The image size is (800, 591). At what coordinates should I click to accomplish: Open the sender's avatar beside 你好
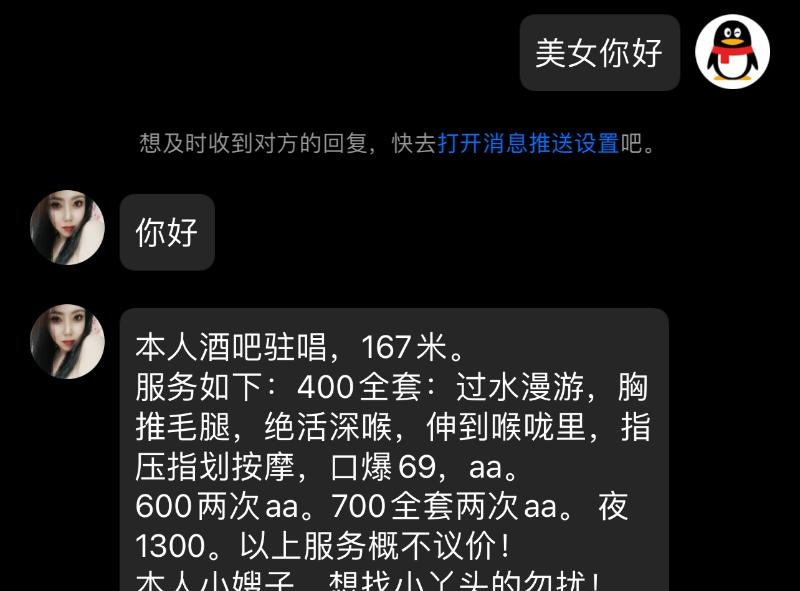pyautogui.click(x=68, y=228)
